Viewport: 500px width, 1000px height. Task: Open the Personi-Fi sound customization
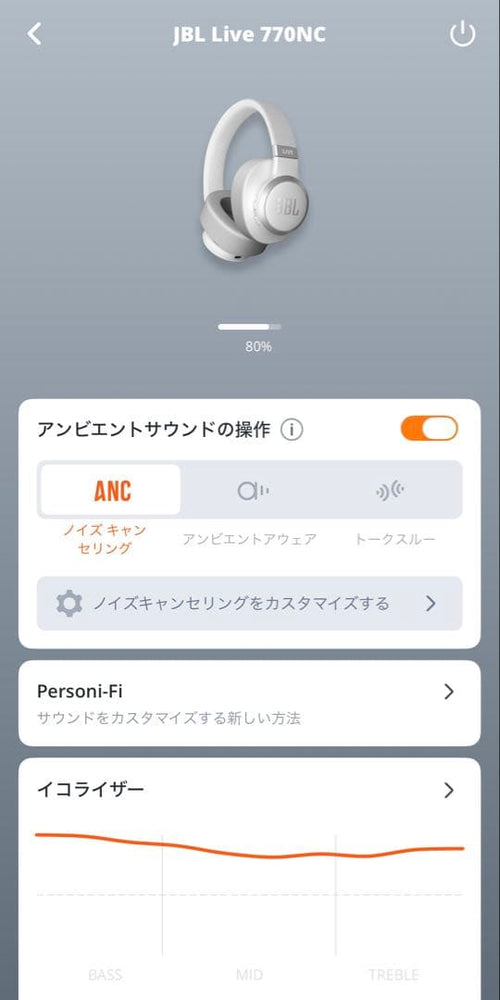[249, 703]
